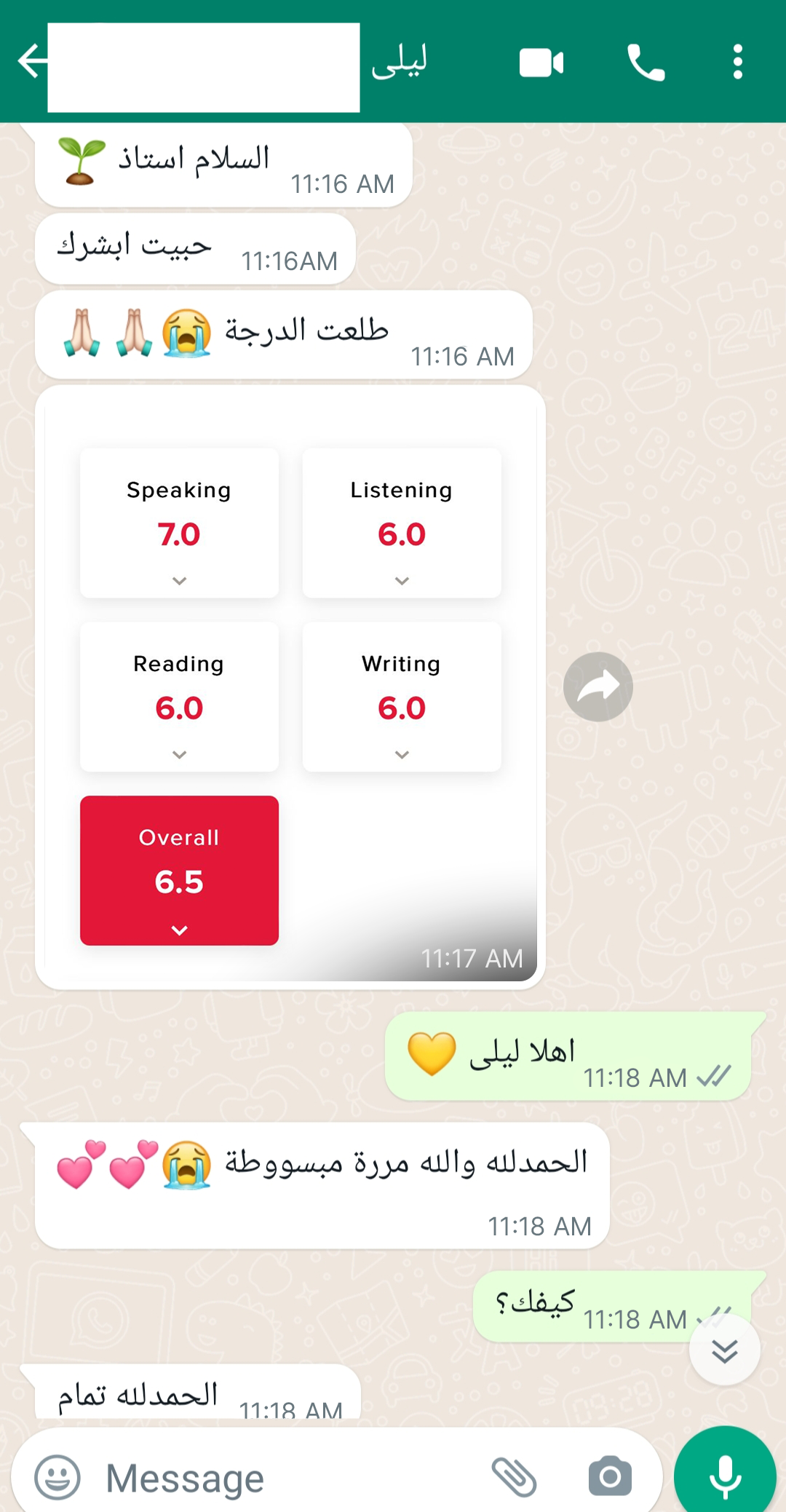Viewport: 786px width, 1512px height.
Task: Forward the score image message
Action: (598, 686)
